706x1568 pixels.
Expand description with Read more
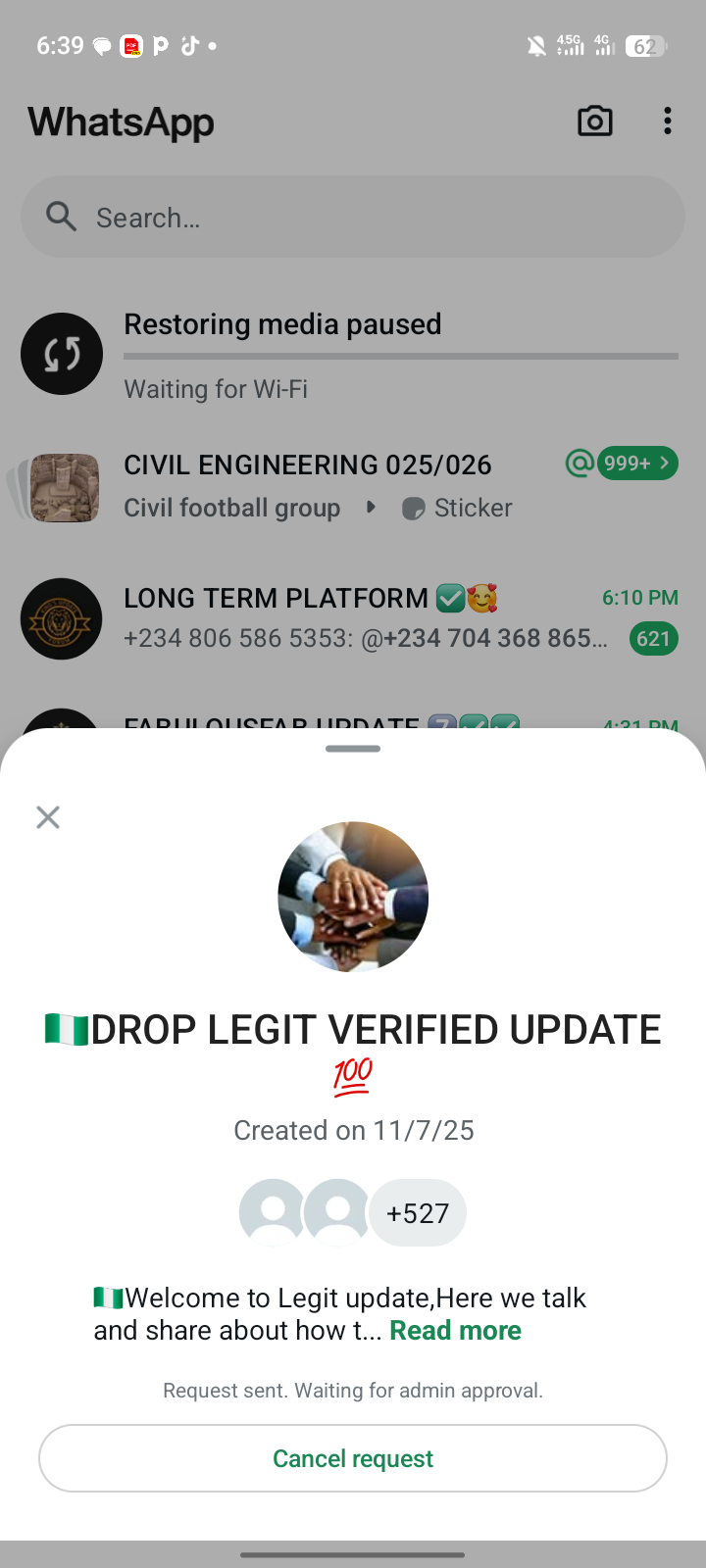455,1330
